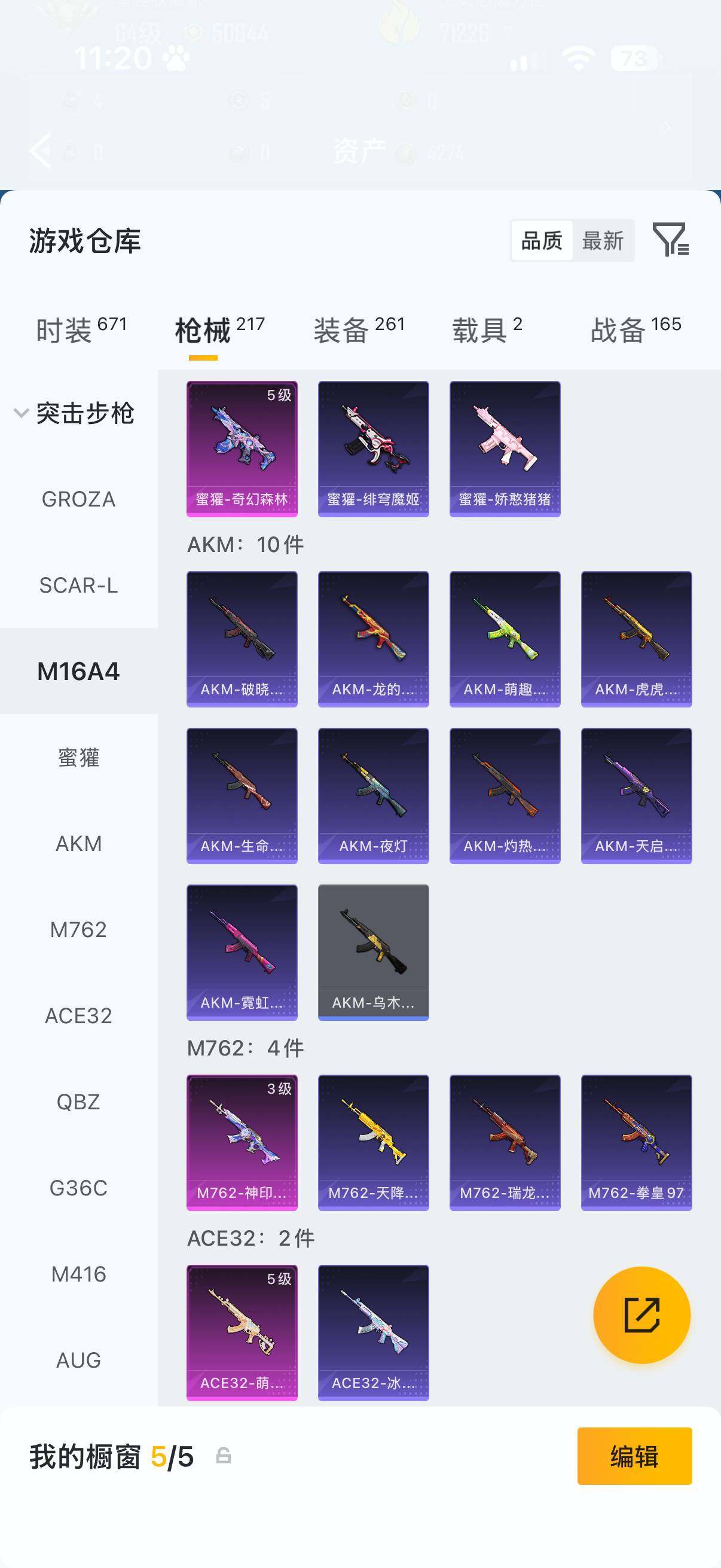Tap the 编辑 button for my showcase
Screen dimensions: 721x1568
pyautogui.click(x=634, y=1456)
